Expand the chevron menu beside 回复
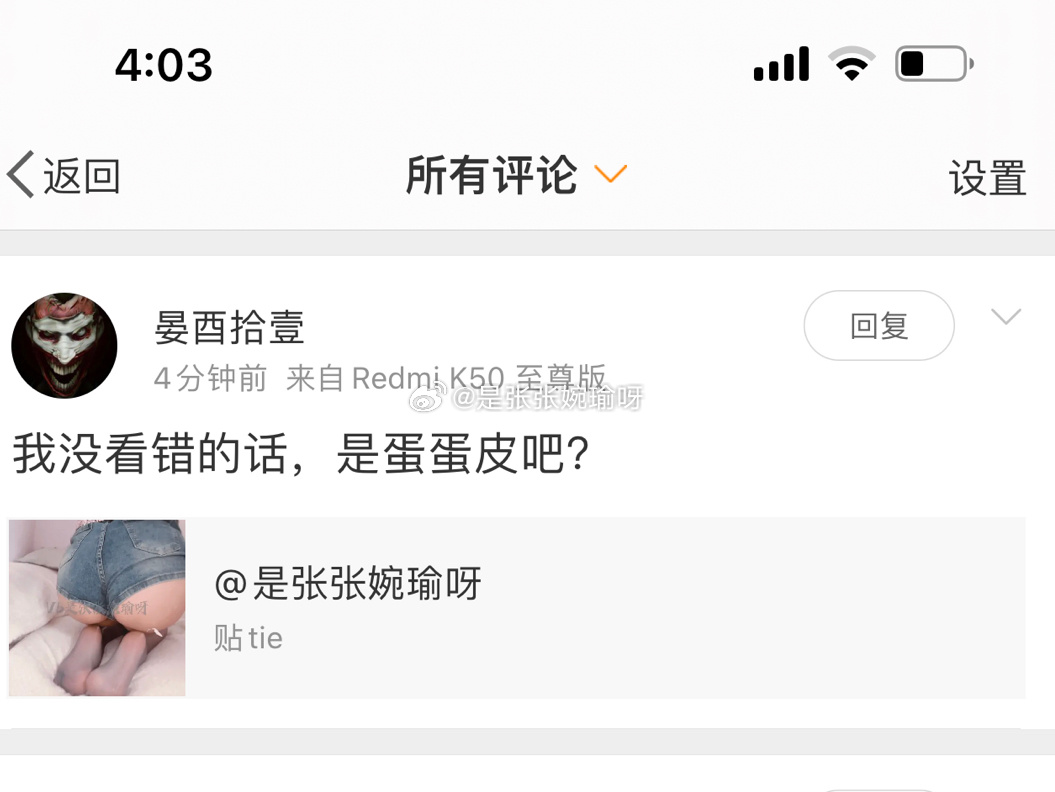The width and height of the screenshot is (1055, 792). tap(1005, 318)
